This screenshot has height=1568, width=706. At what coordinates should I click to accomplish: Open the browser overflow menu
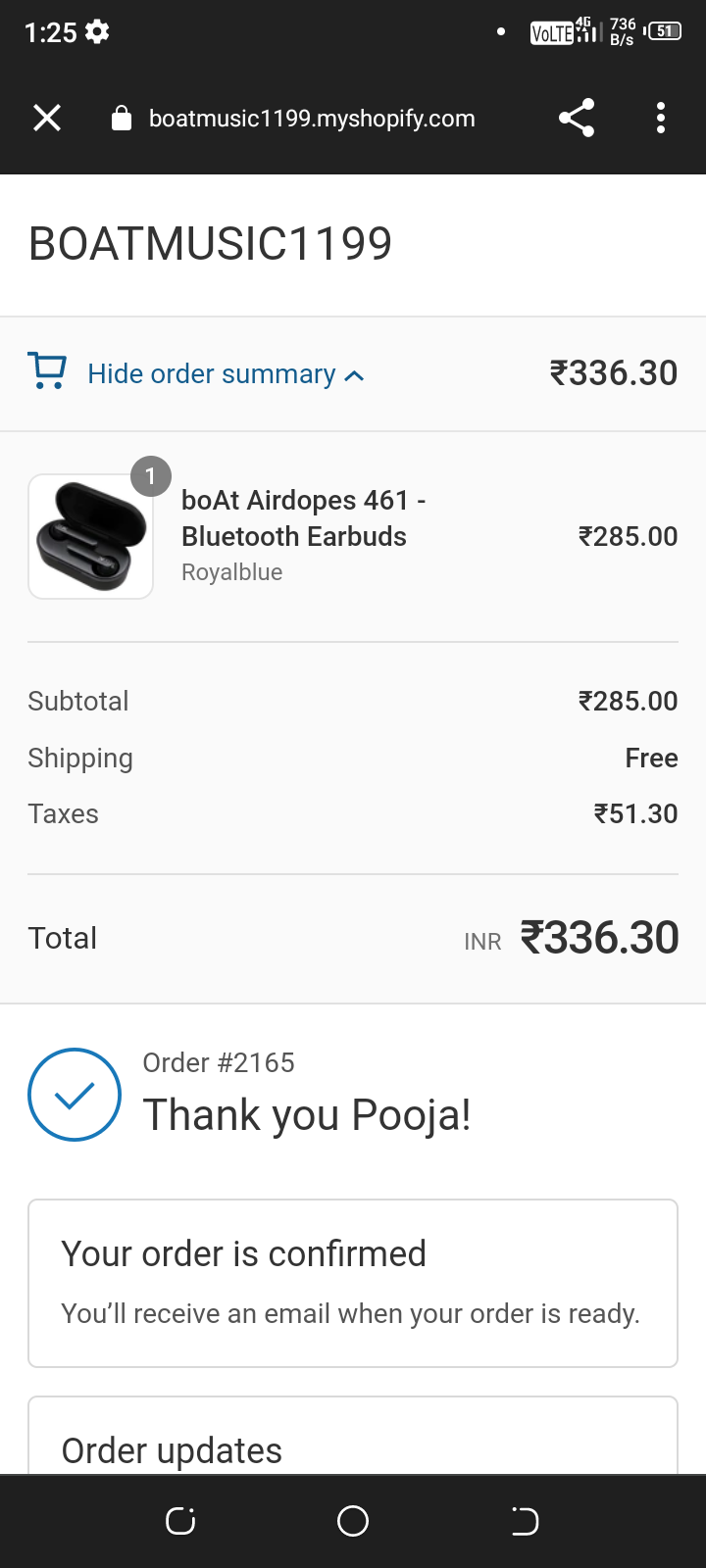point(661,119)
